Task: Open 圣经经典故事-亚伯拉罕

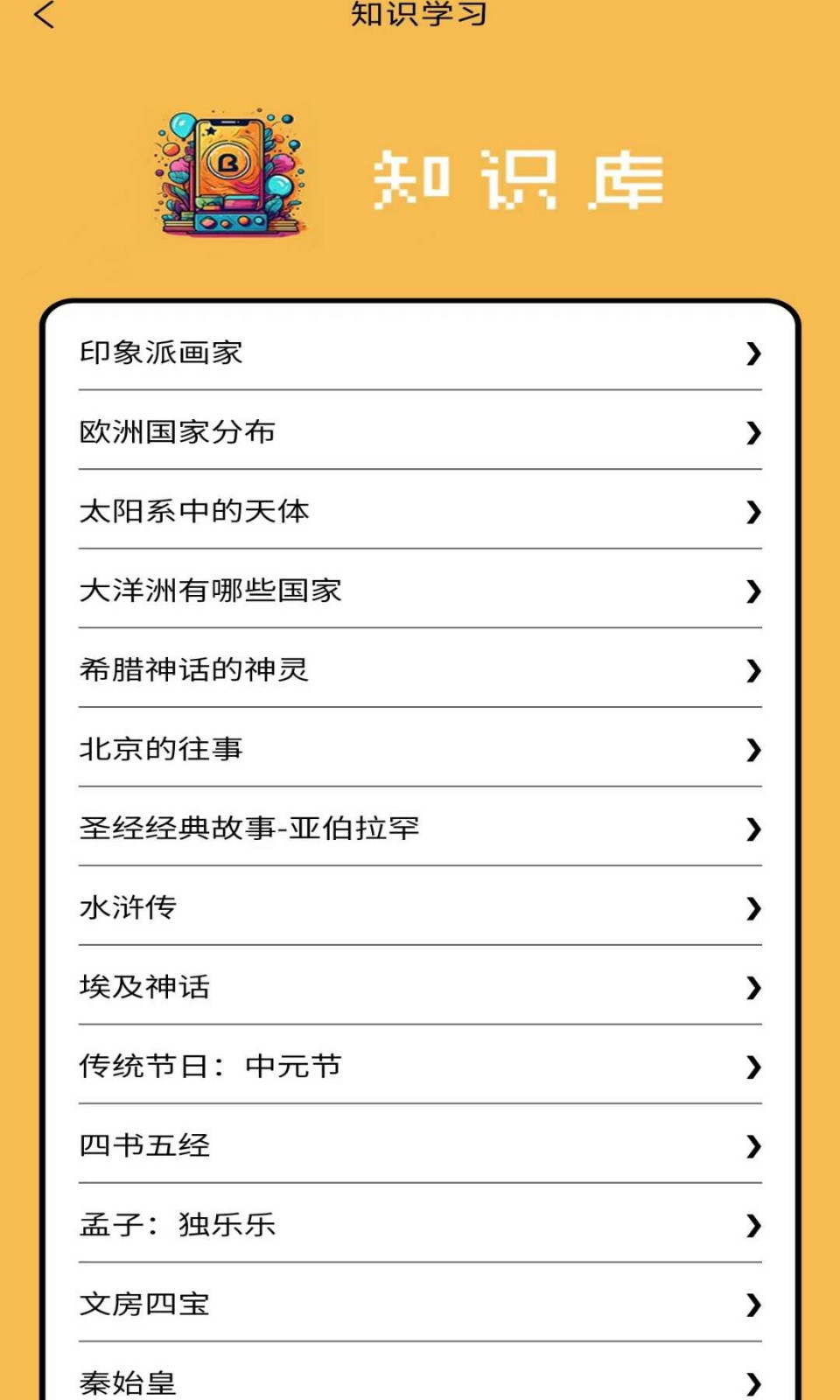Action: point(420,828)
